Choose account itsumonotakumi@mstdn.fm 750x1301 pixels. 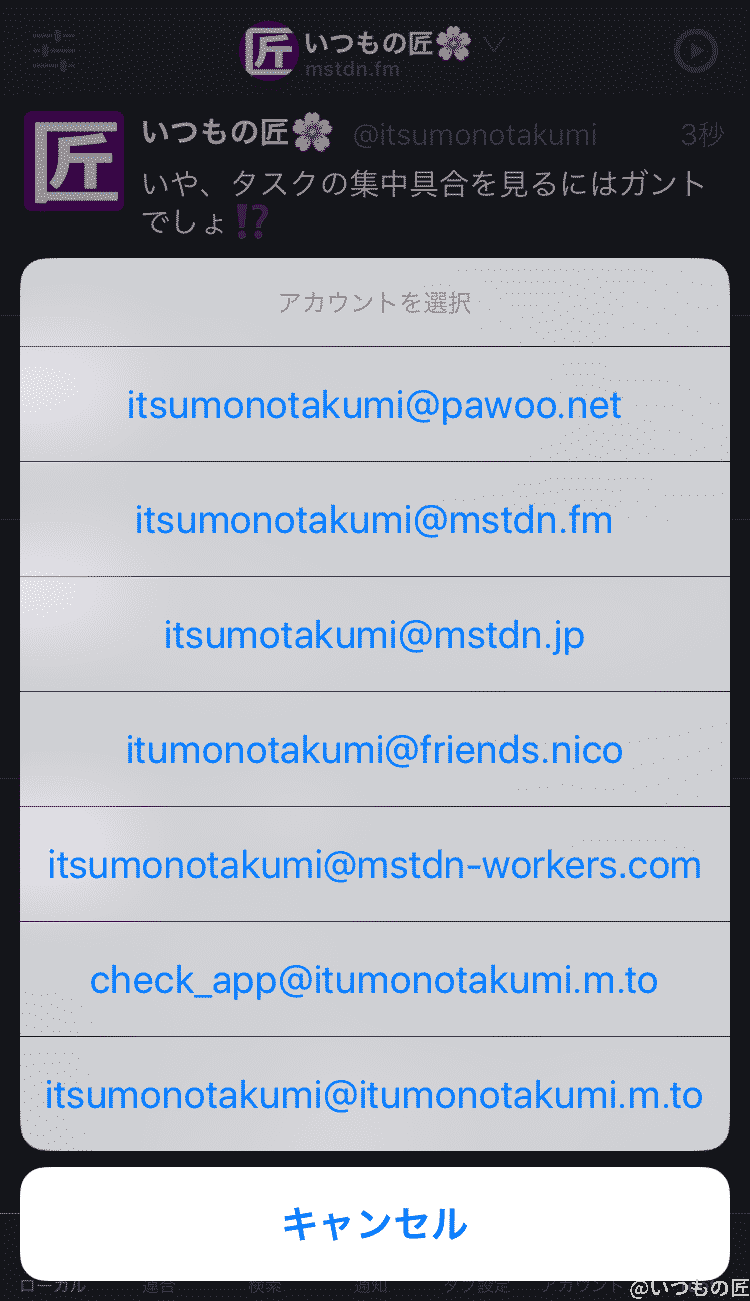point(374,520)
